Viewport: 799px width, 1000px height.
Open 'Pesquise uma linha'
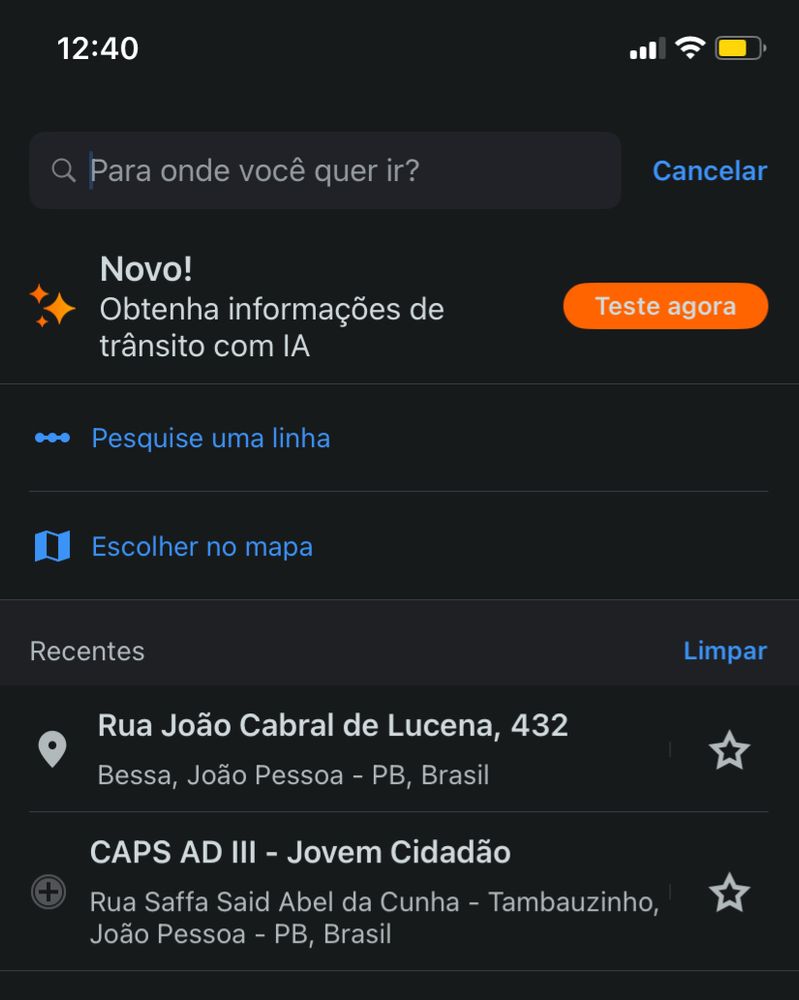tap(399, 438)
